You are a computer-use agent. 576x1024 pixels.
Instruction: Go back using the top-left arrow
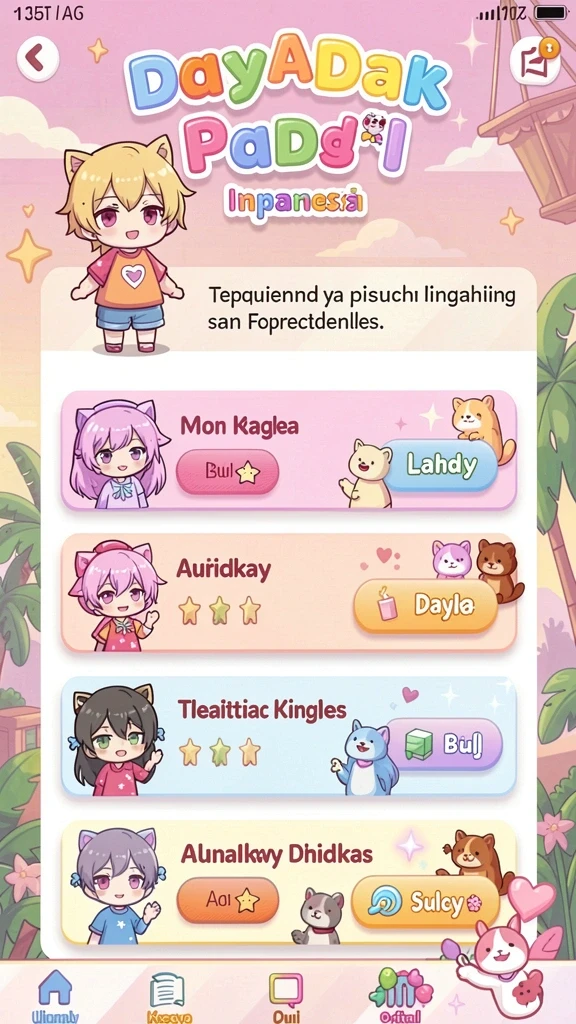pos(38,58)
